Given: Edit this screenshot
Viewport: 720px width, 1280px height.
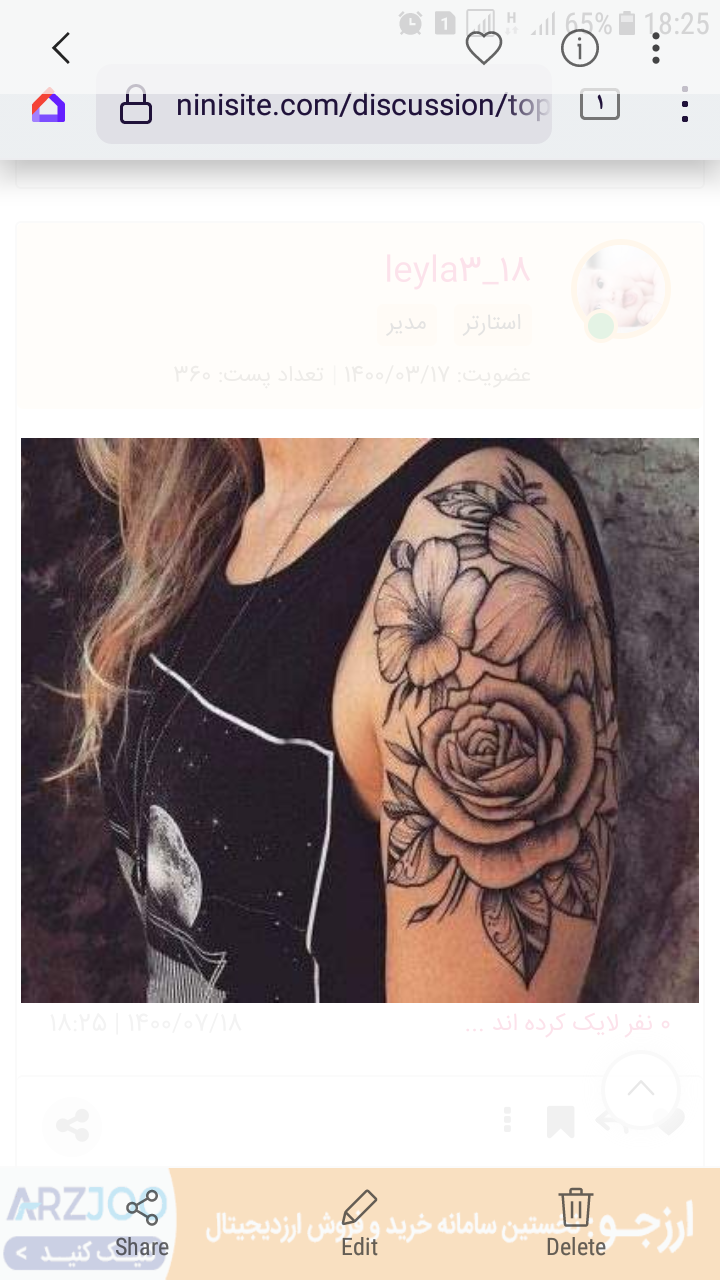Looking at the screenshot, I should click(359, 1222).
